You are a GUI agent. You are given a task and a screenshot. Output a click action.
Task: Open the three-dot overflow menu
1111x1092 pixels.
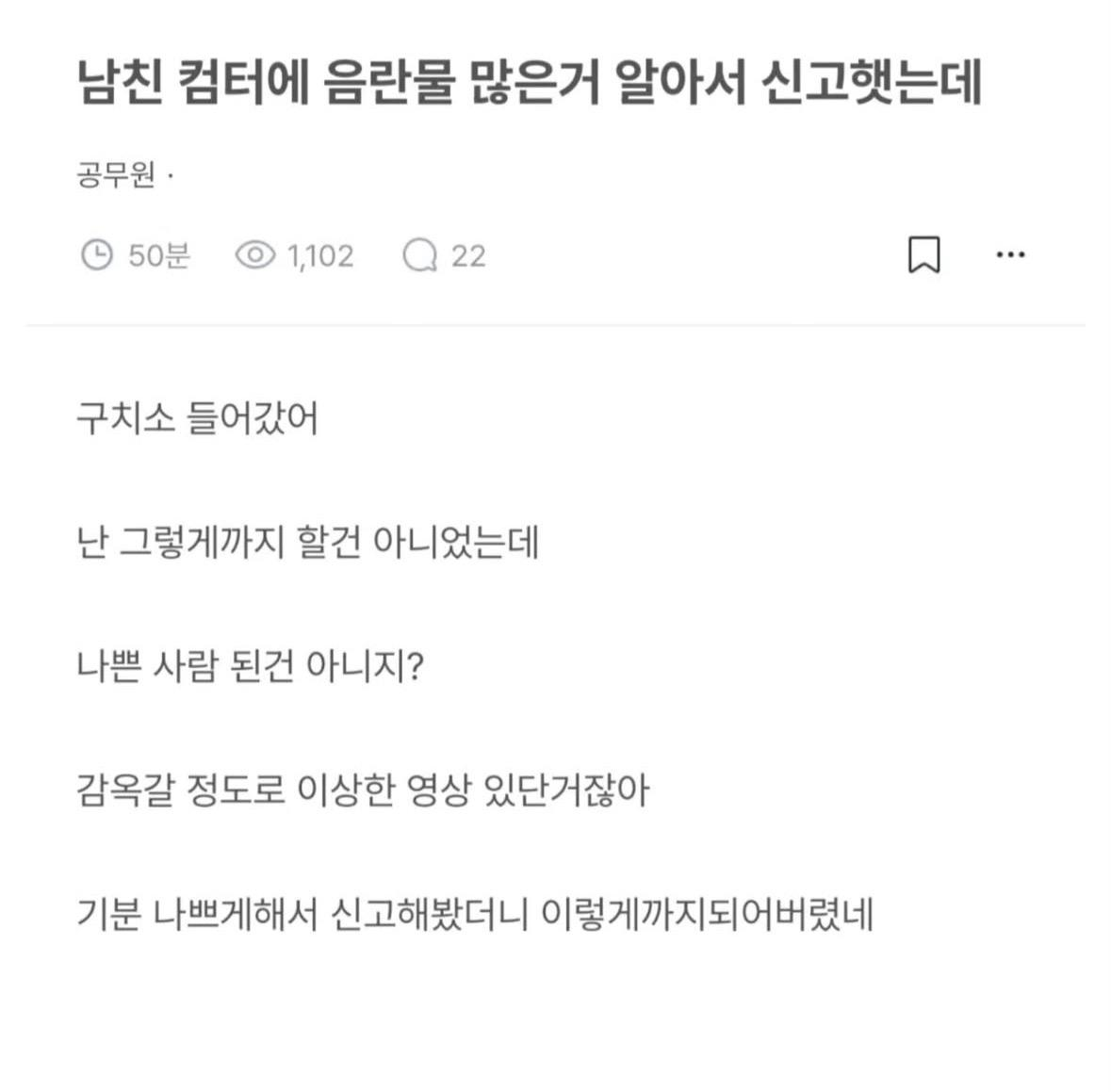click(x=1010, y=254)
